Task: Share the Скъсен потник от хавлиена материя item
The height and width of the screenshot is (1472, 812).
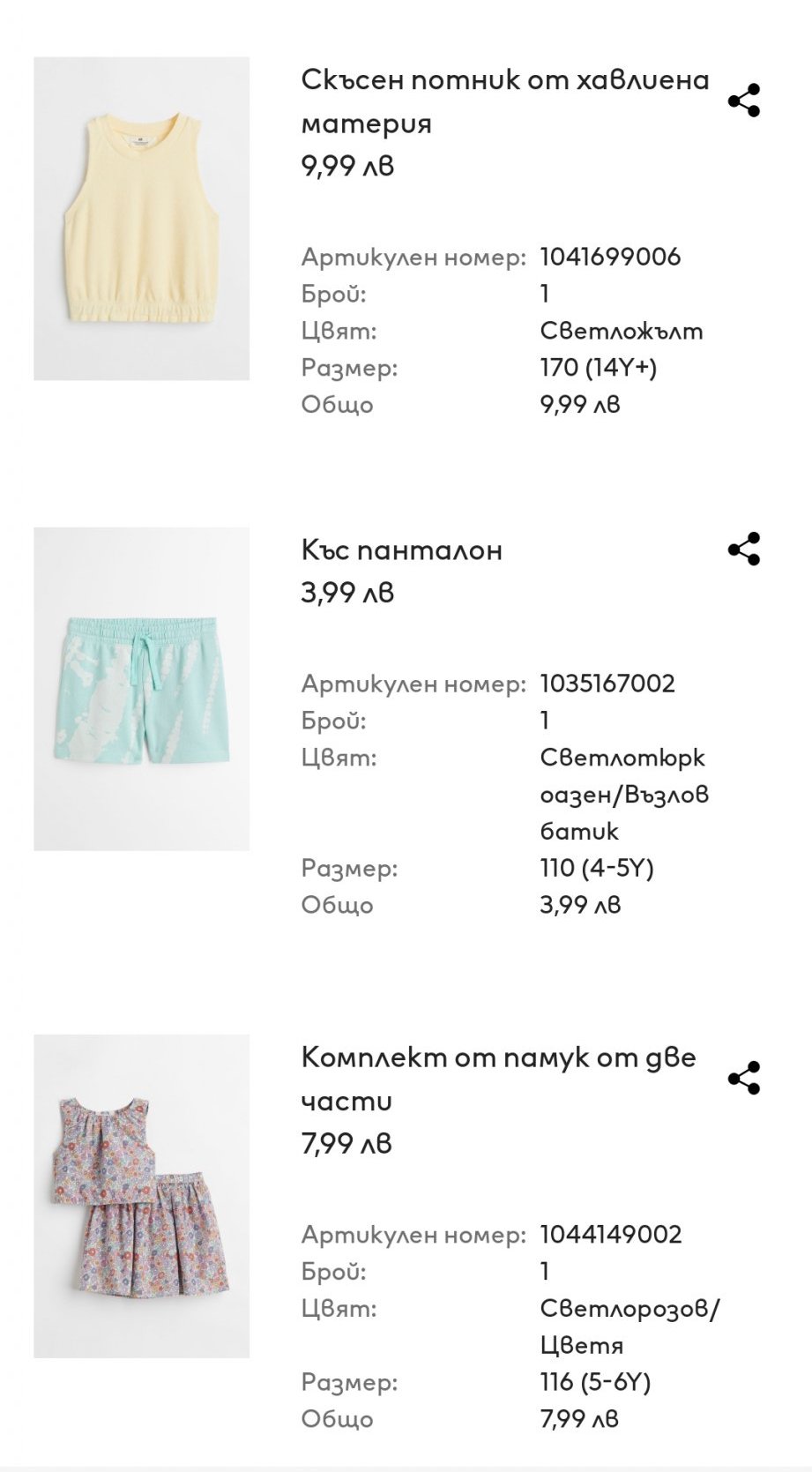Action: pyautogui.click(x=744, y=101)
